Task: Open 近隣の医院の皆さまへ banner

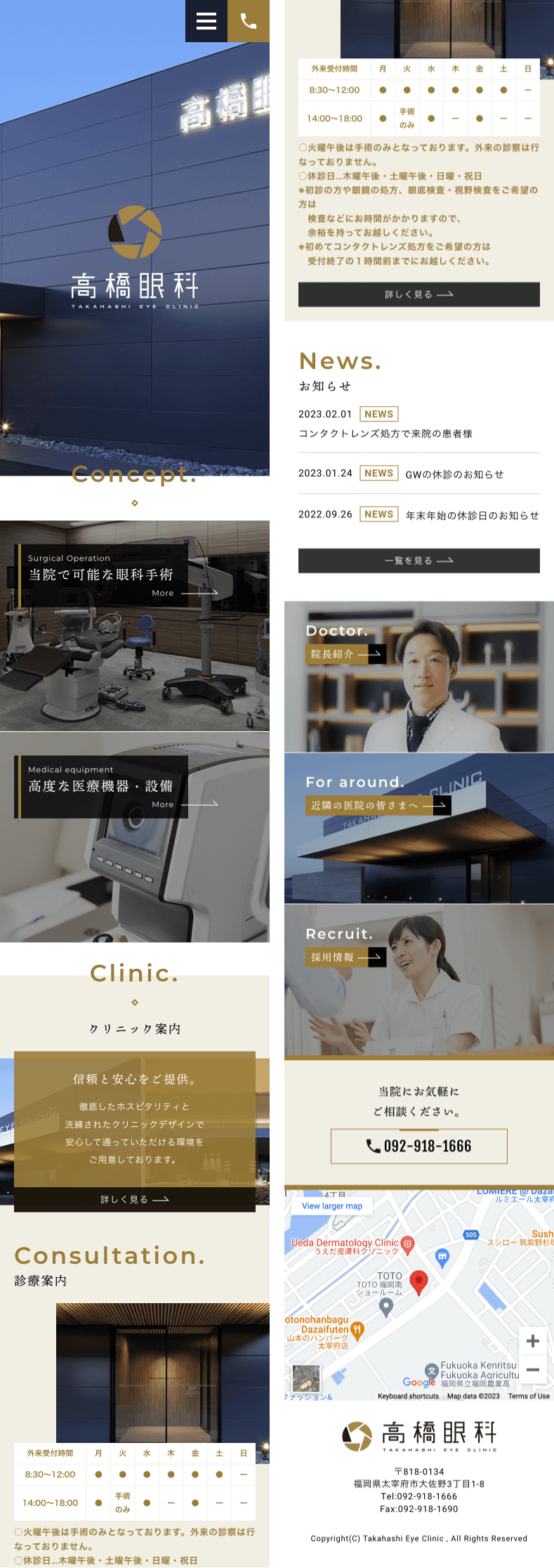Action: [x=378, y=805]
